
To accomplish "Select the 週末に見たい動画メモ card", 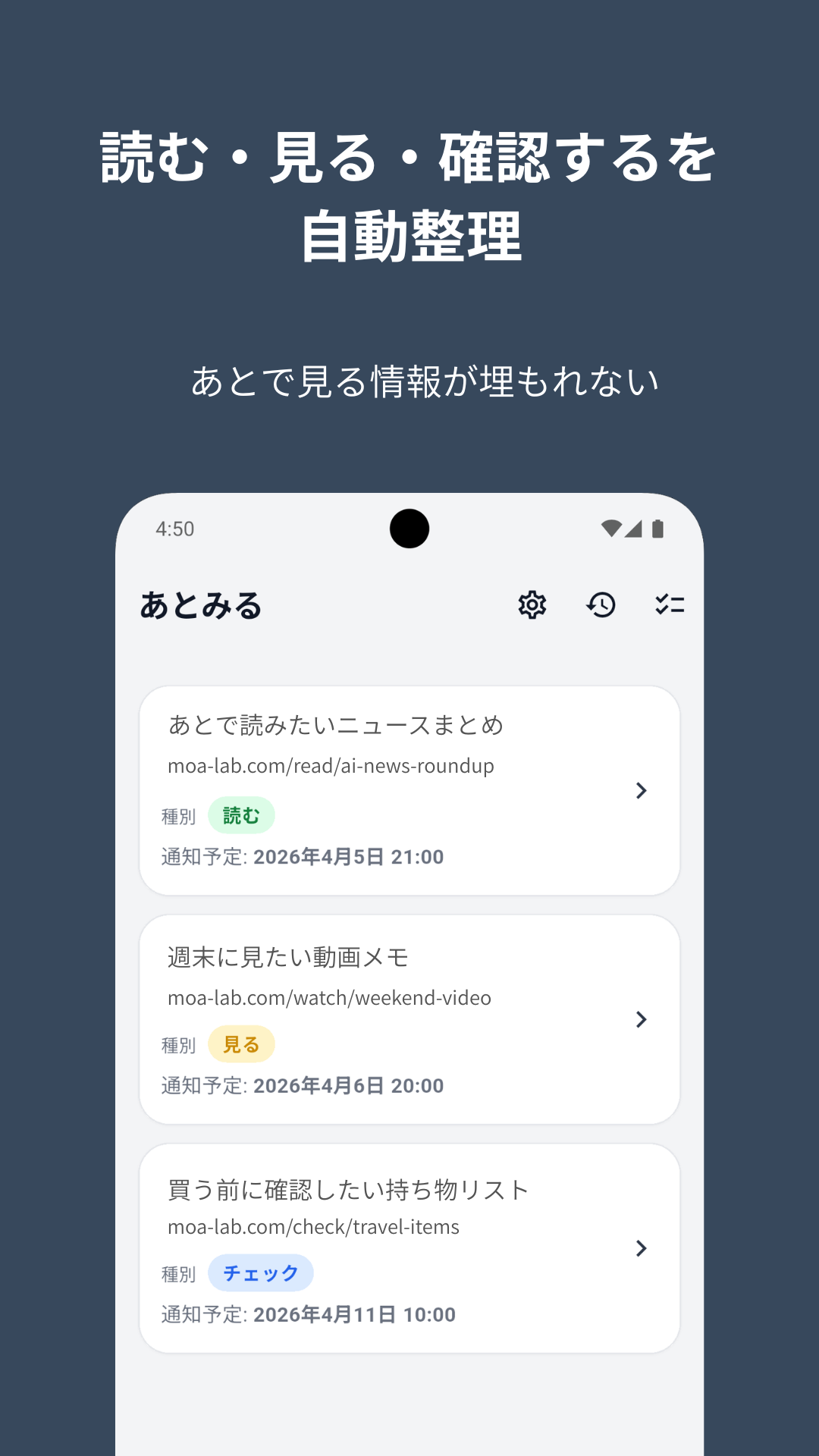I will 287,957.
